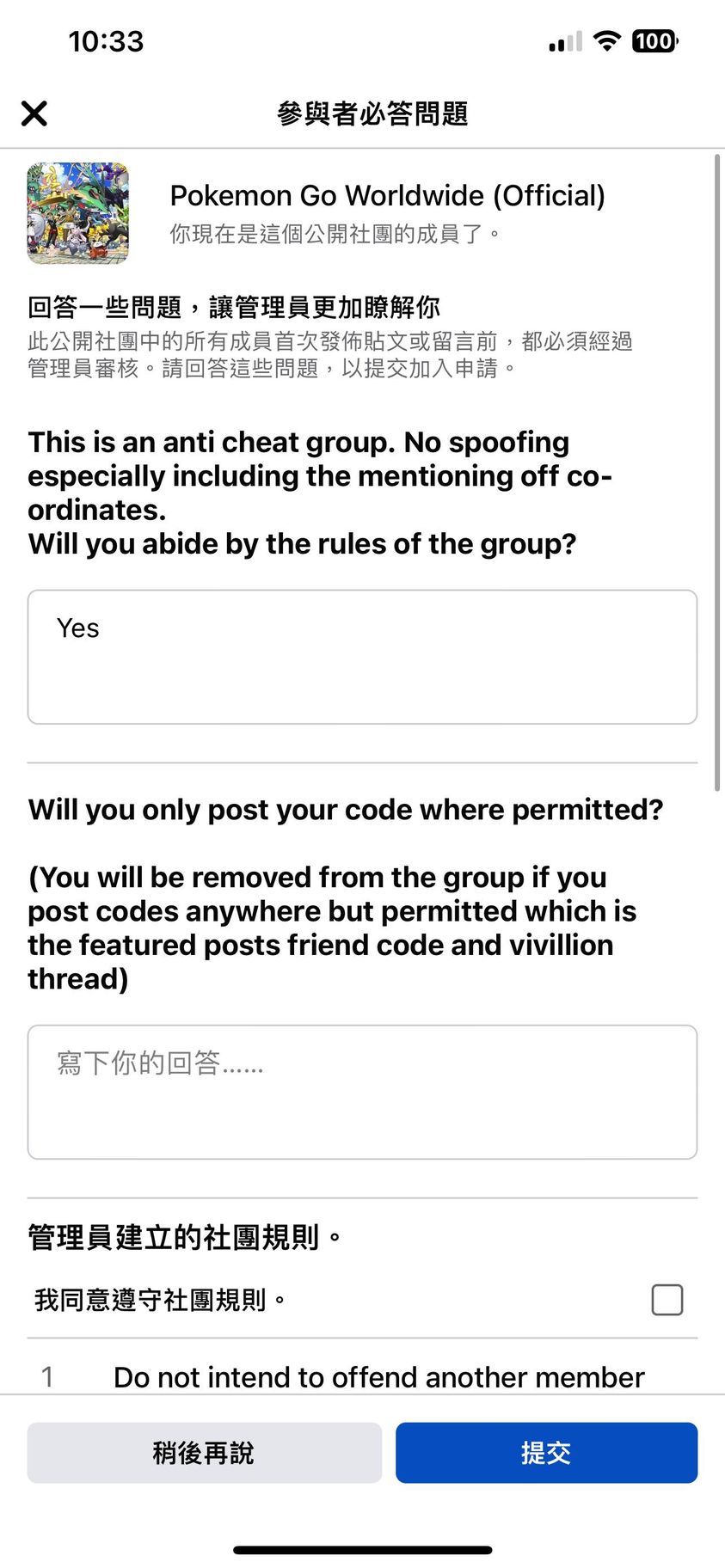The width and height of the screenshot is (725, 1568).
Task: Tap the 稍後再說 (later) button
Action: [204, 1453]
